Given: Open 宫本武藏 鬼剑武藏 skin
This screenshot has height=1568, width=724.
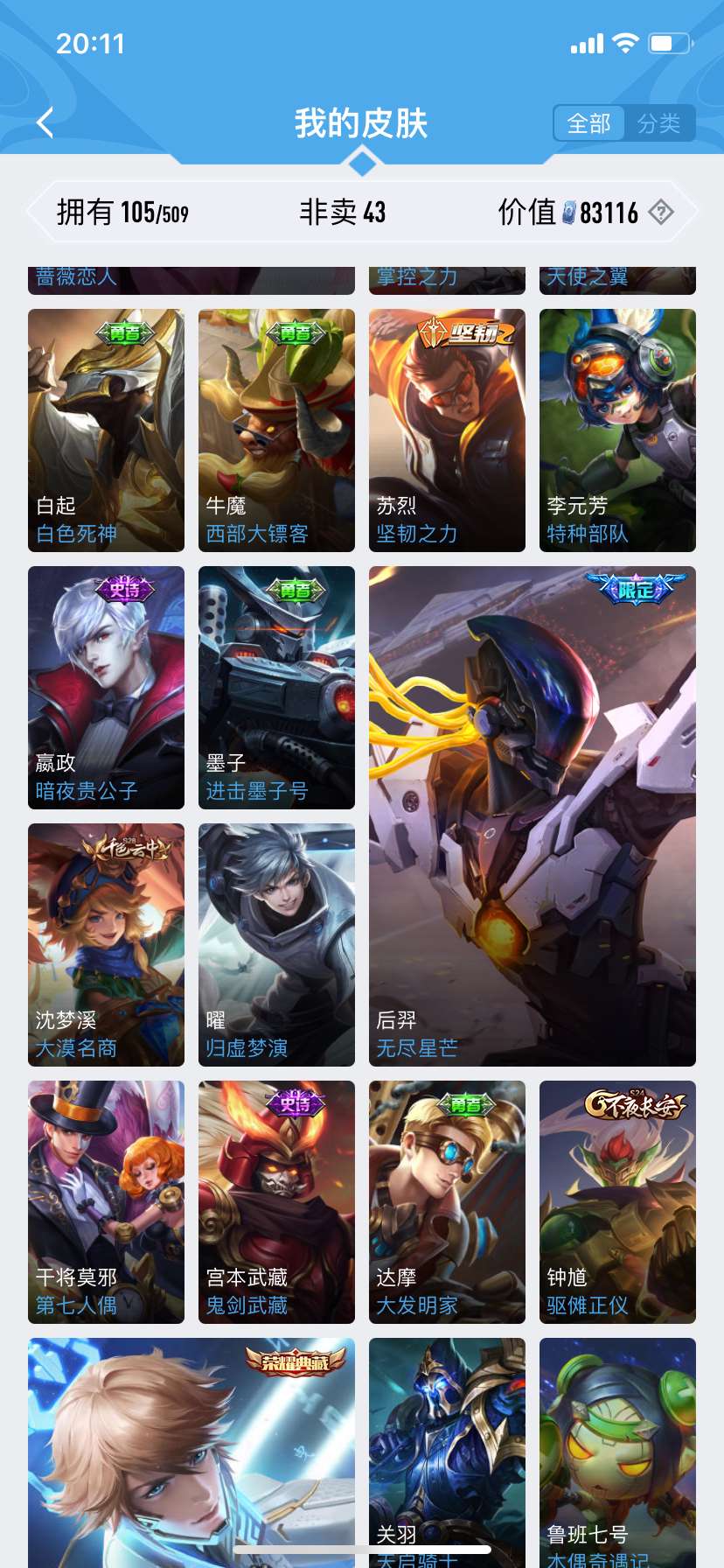Looking at the screenshot, I should coord(276,1201).
